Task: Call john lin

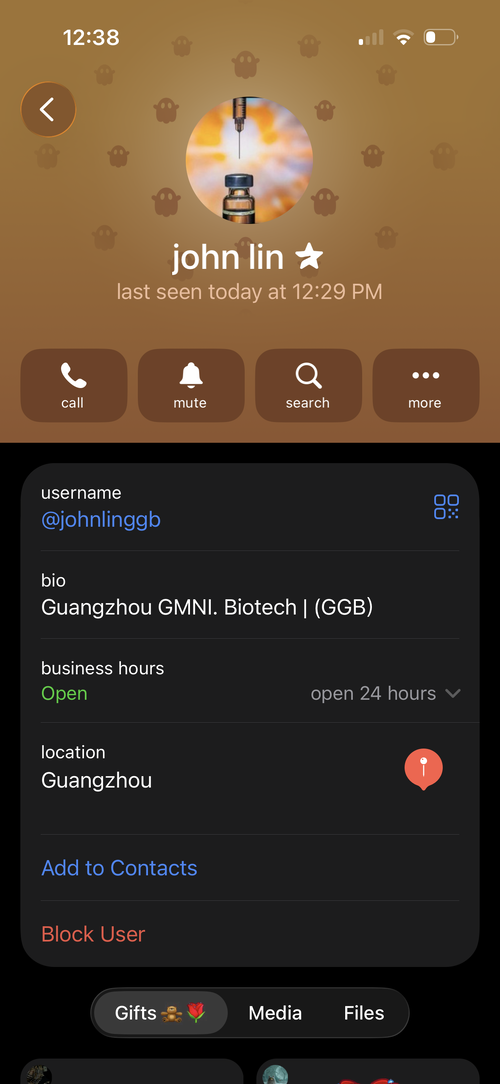Action: pyautogui.click(x=73, y=385)
